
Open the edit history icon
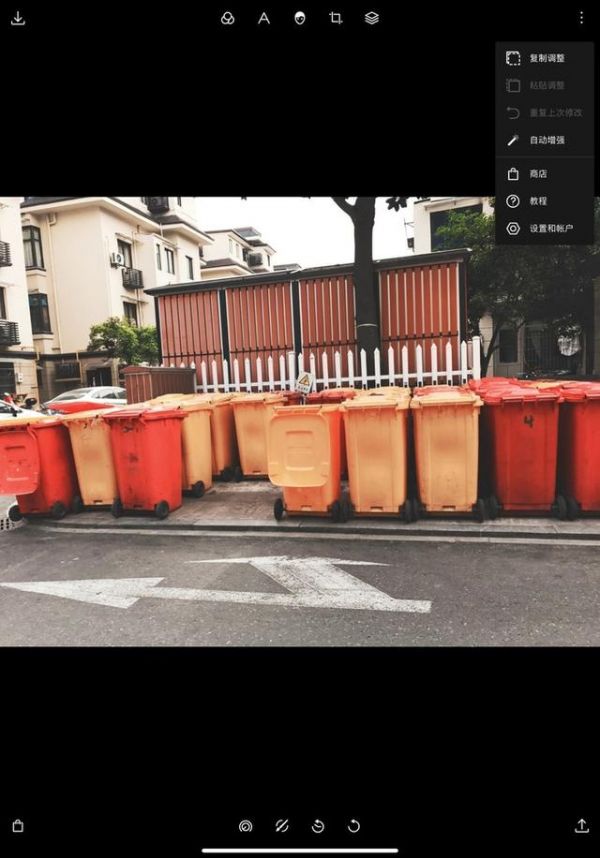[318, 826]
